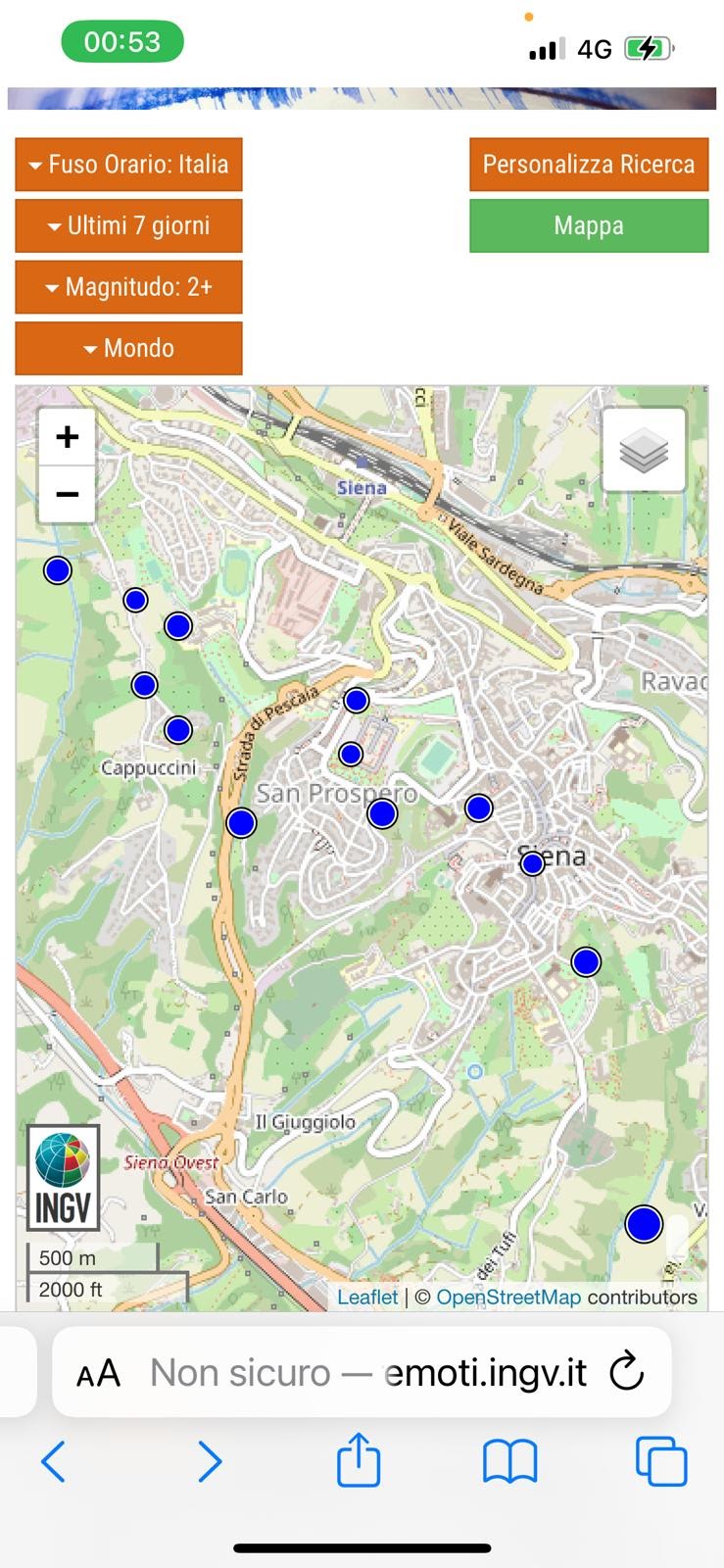Go forward in Safari
This screenshot has width=724, height=1568.
pos(210,1461)
